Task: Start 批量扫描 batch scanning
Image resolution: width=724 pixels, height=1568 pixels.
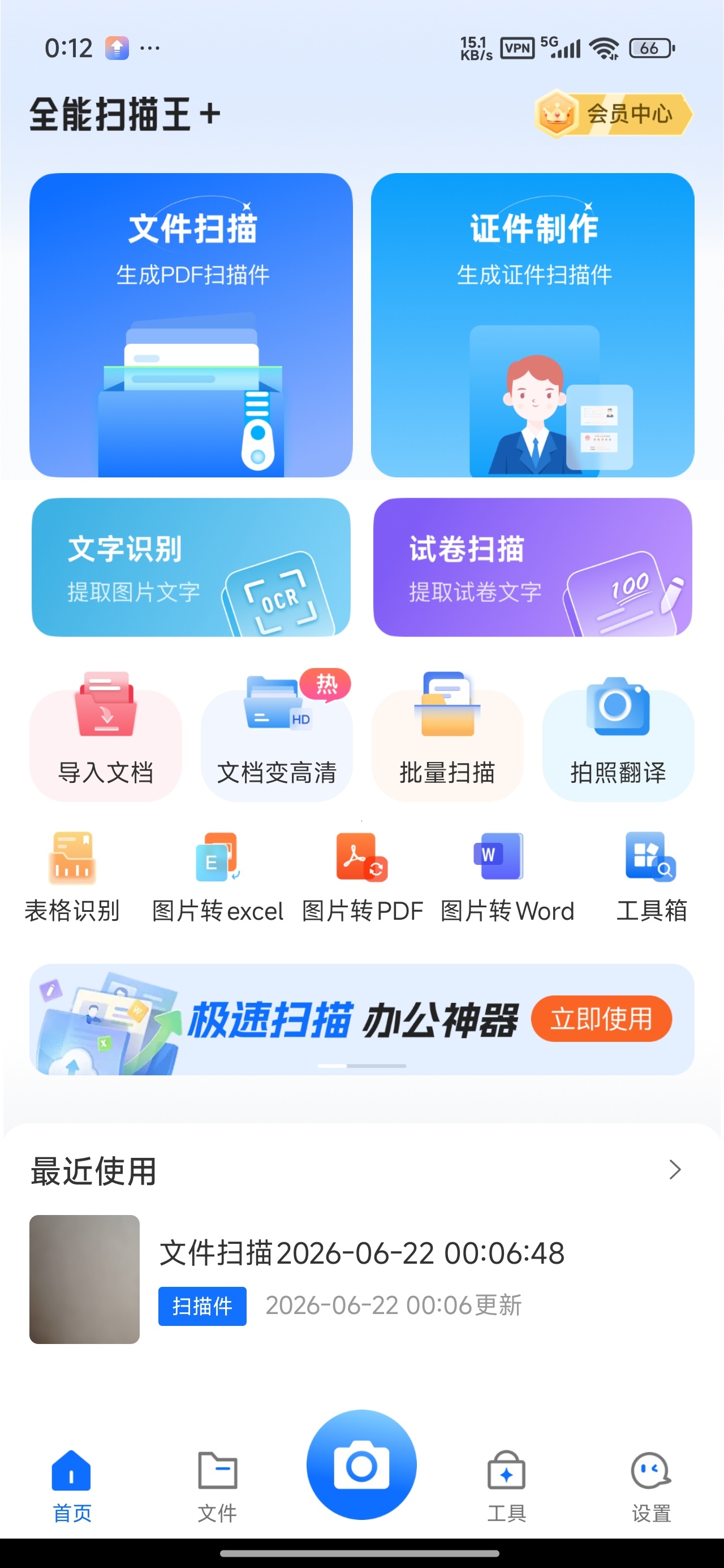Action: (447, 736)
